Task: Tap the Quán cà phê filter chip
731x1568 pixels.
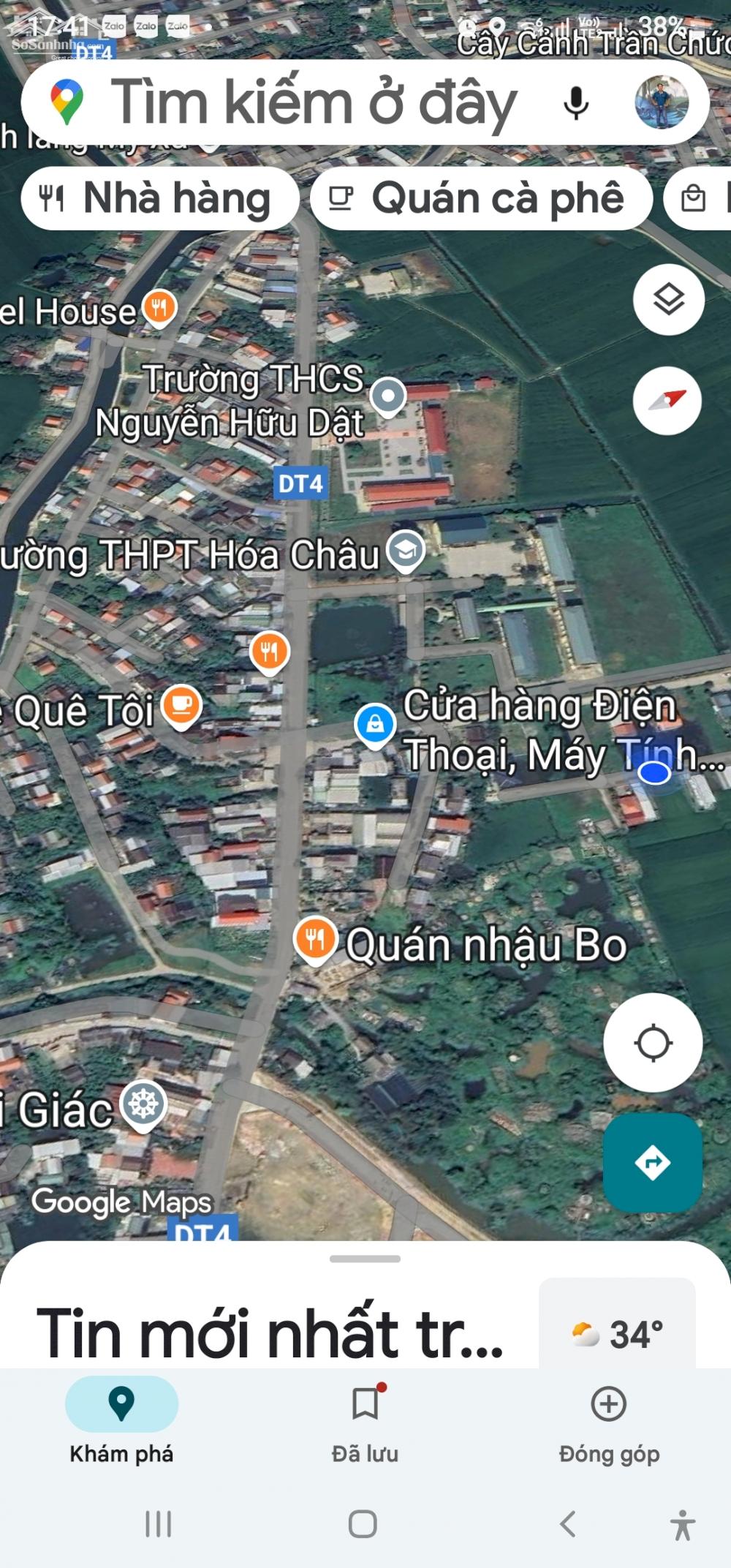Action: coord(481,197)
